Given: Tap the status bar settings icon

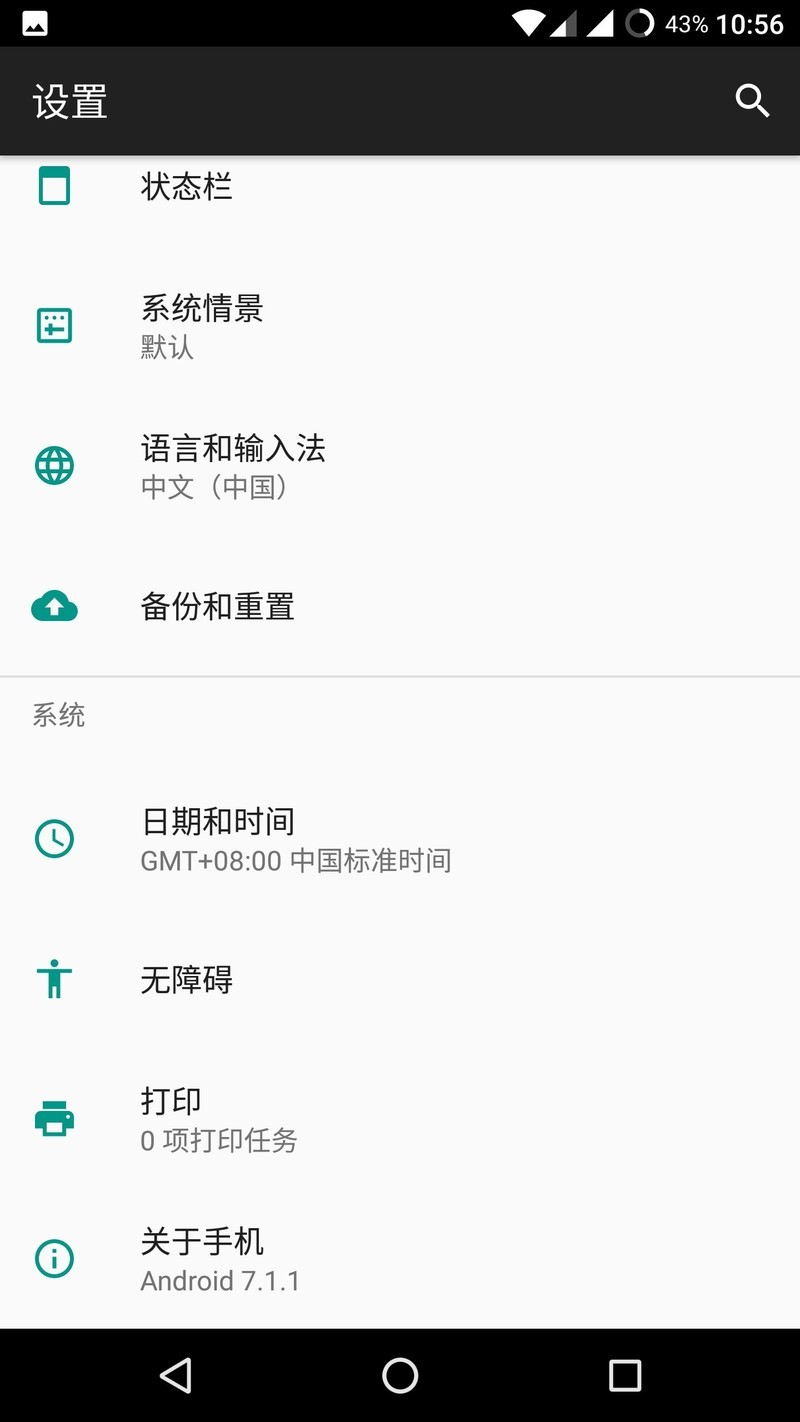Looking at the screenshot, I should click(x=54, y=186).
